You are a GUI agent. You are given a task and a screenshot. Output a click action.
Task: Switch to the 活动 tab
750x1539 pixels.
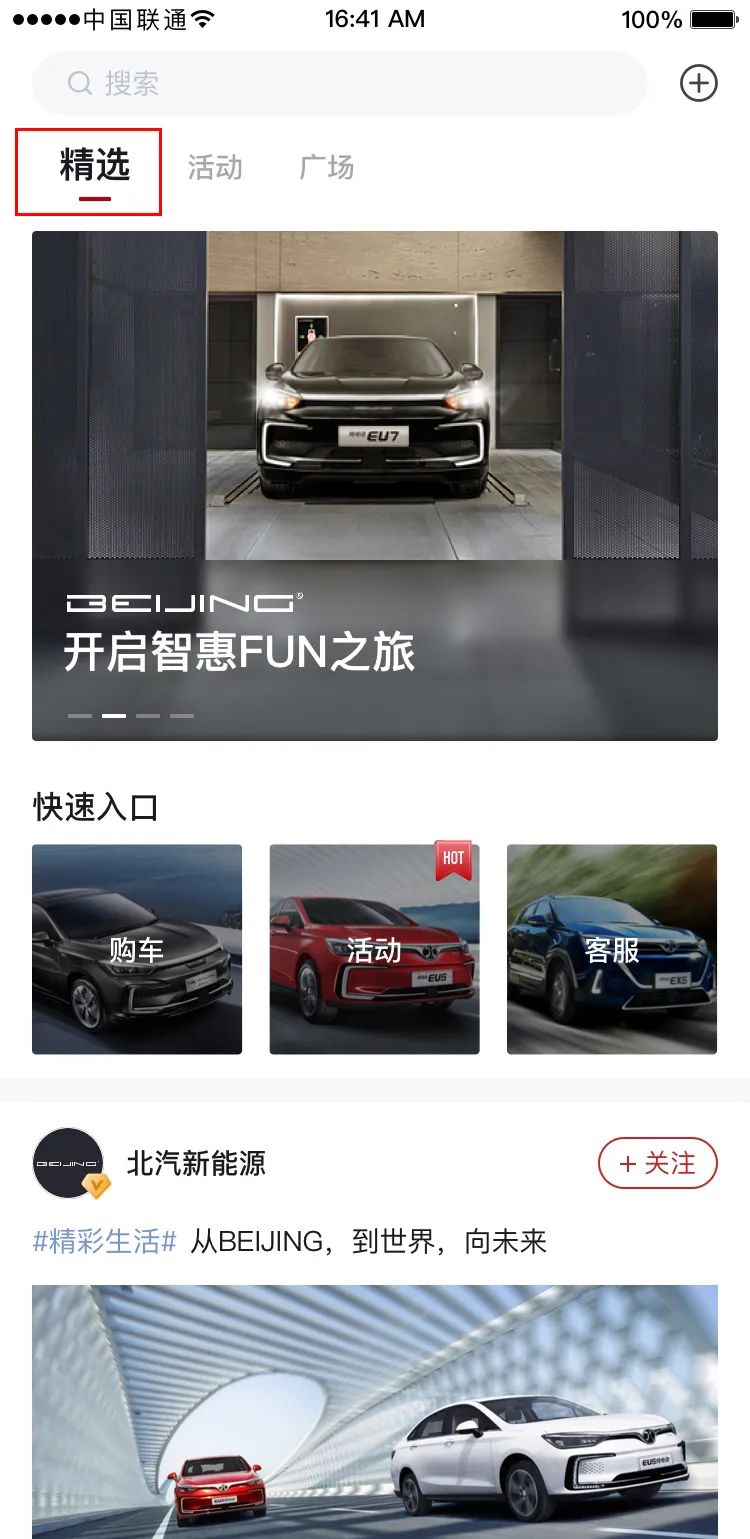215,167
